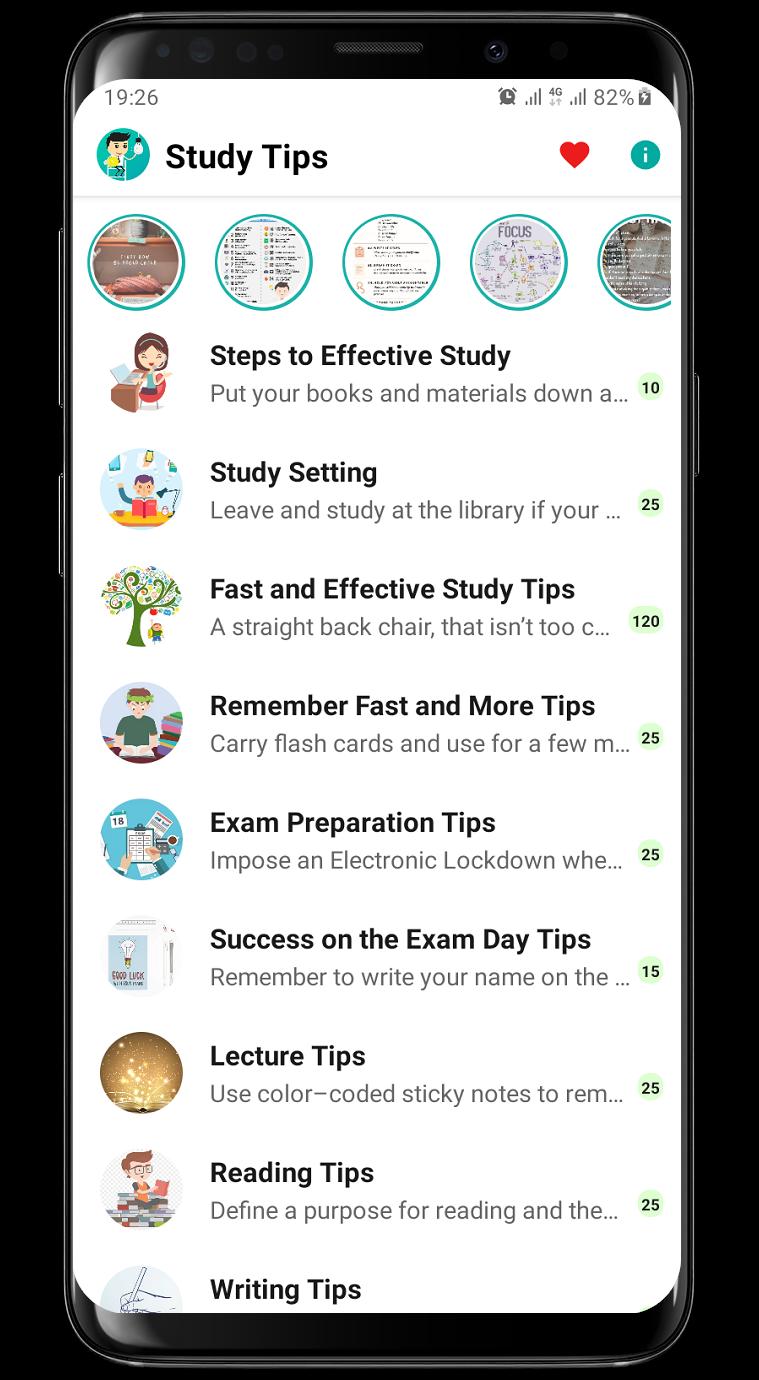Open the FOCUS mind map story circle
The width and height of the screenshot is (759, 1380).
518,263
